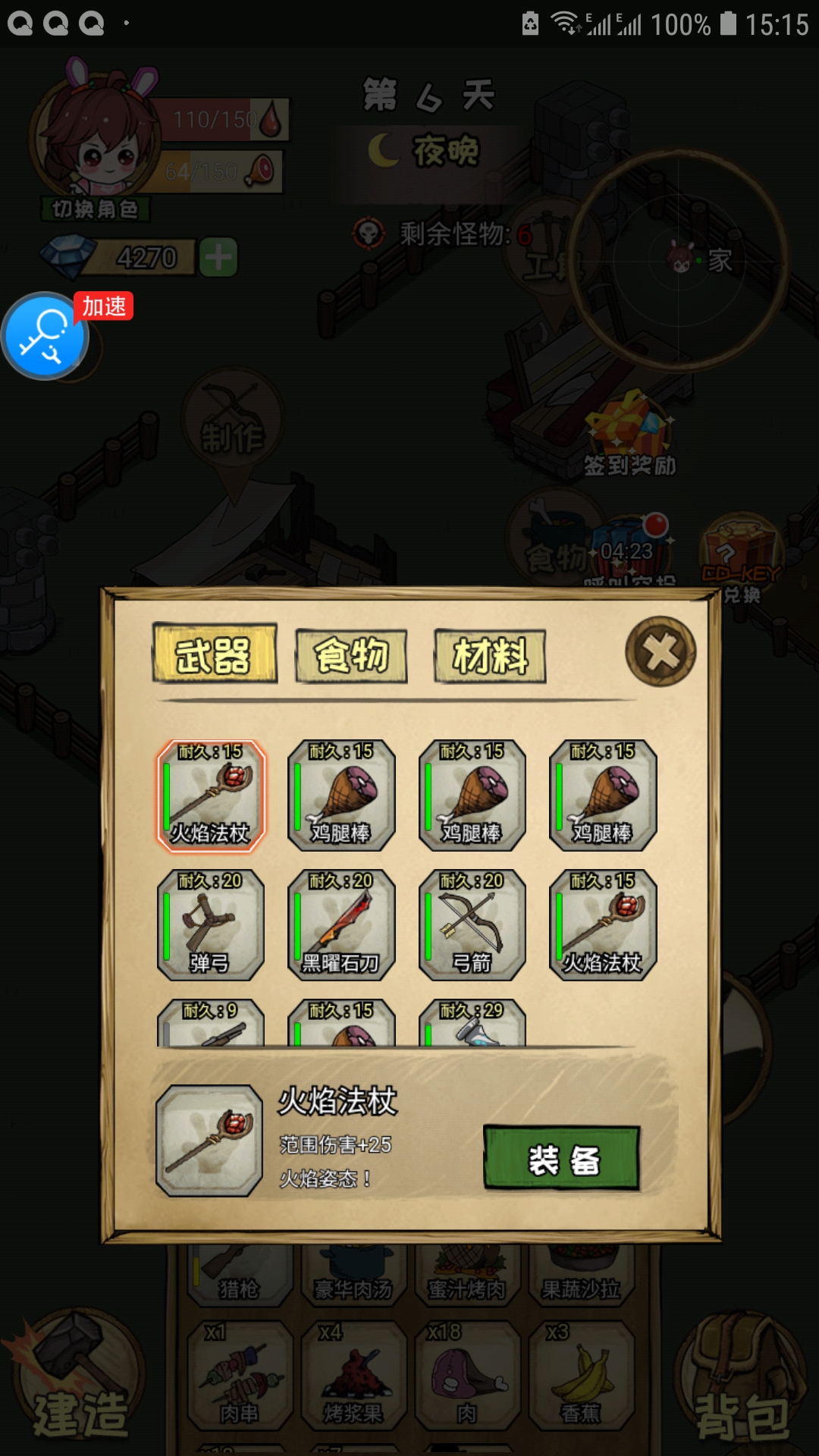Select the 黑曜石刀 weapon item
Viewport: 819px width, 1456px height.
pos(341,924)
